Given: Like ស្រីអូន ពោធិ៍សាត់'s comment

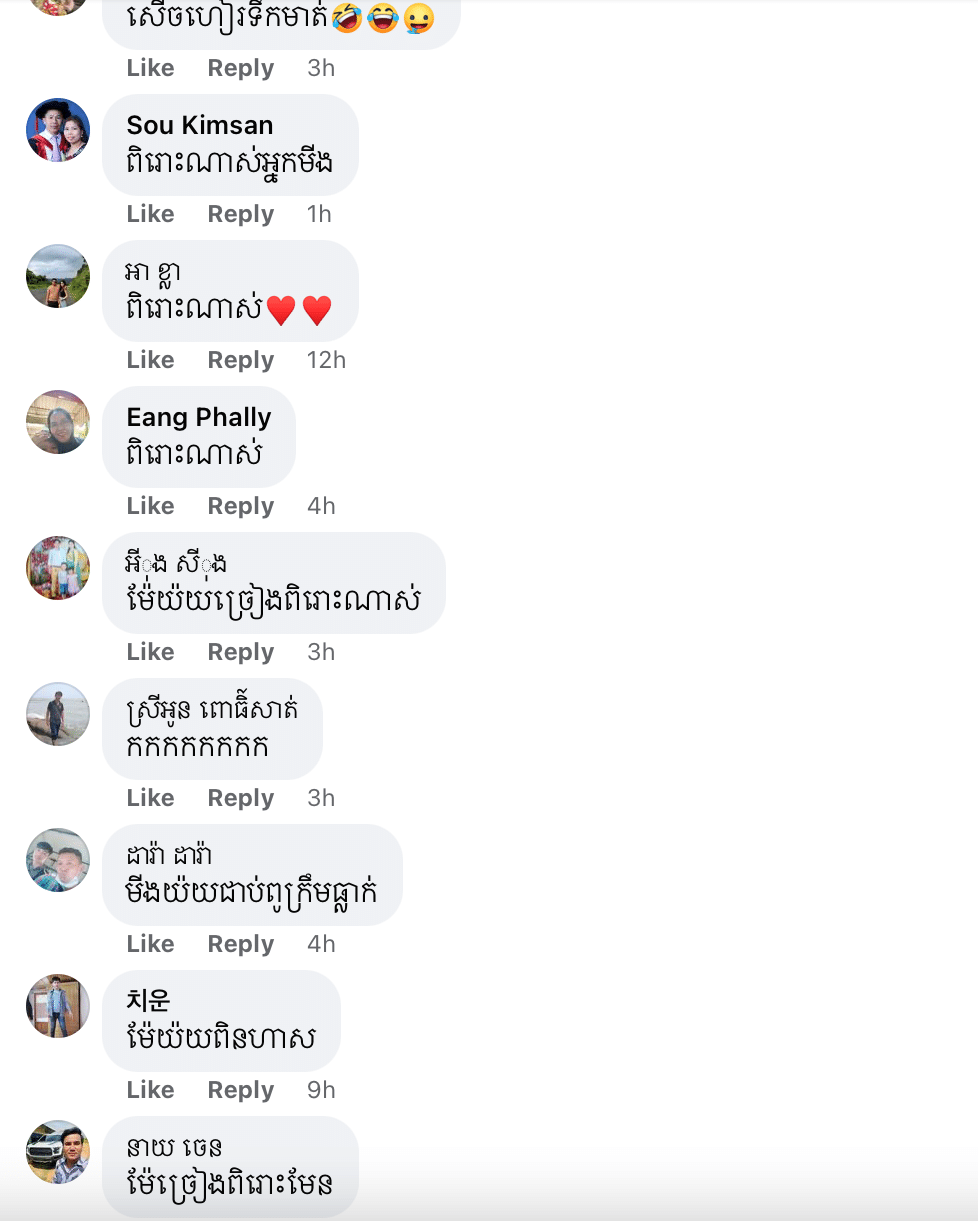Looking at the screenshot, I should coord(150,798).
